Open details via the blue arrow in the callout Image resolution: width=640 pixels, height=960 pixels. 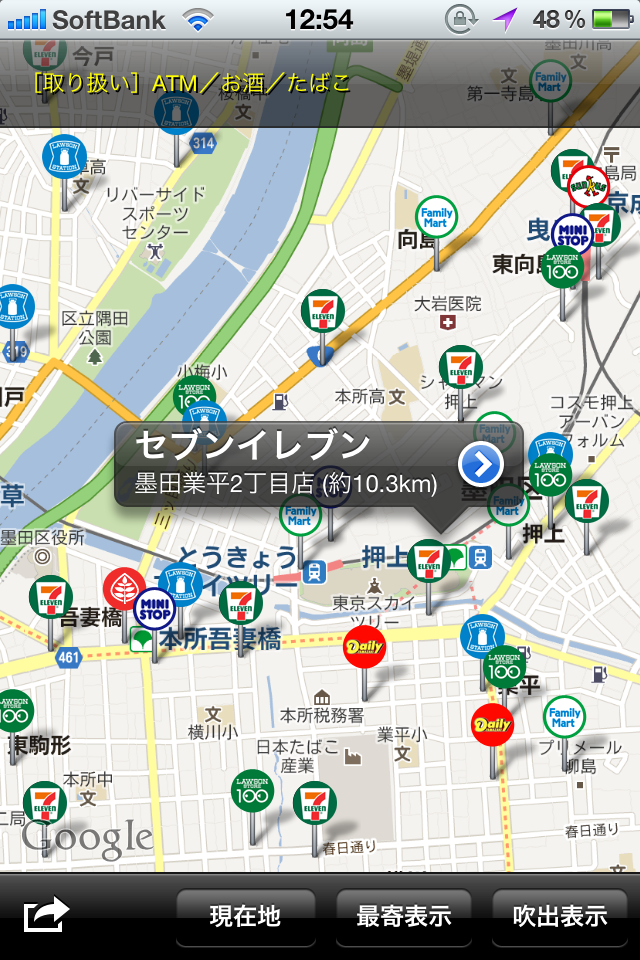point(481,463)
